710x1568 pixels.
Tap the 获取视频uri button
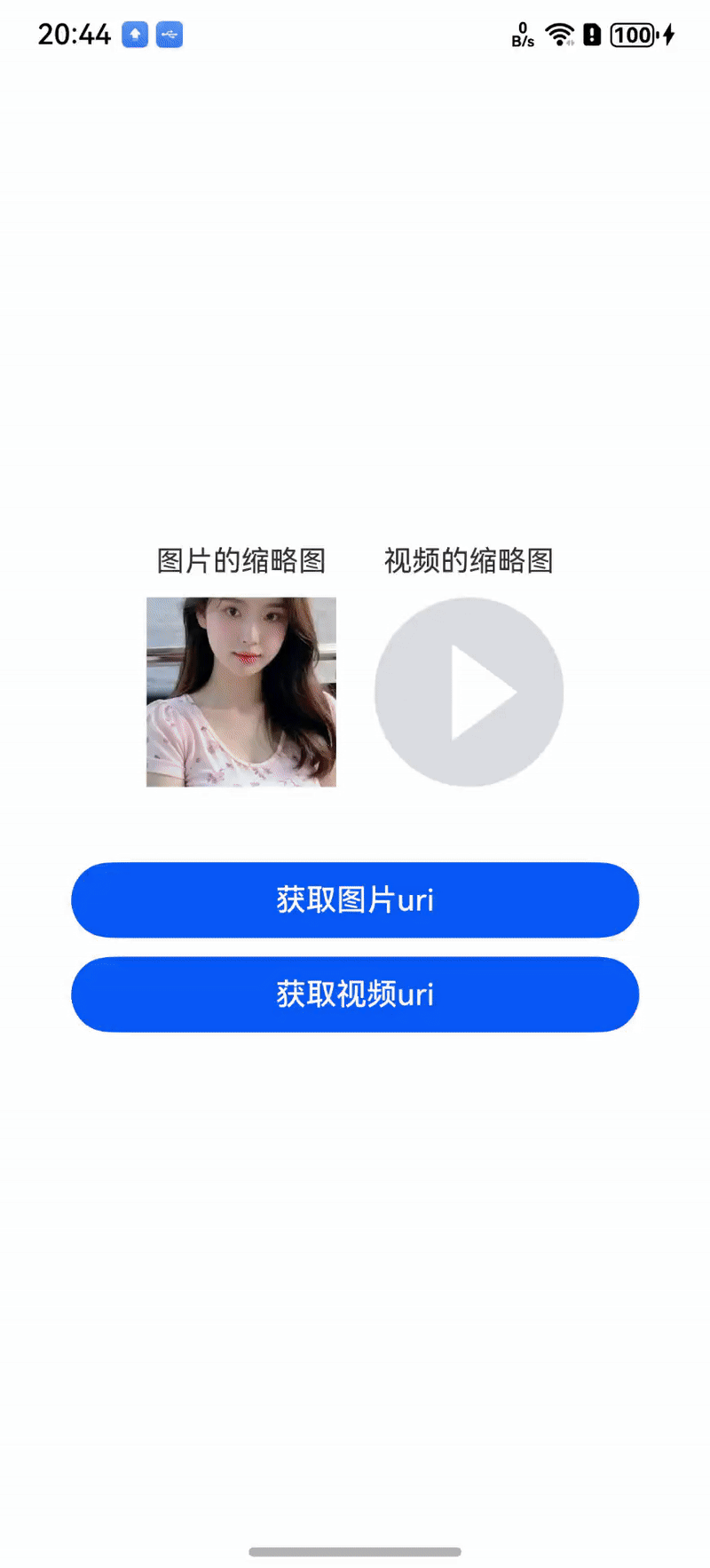click(x=355, y=994)
